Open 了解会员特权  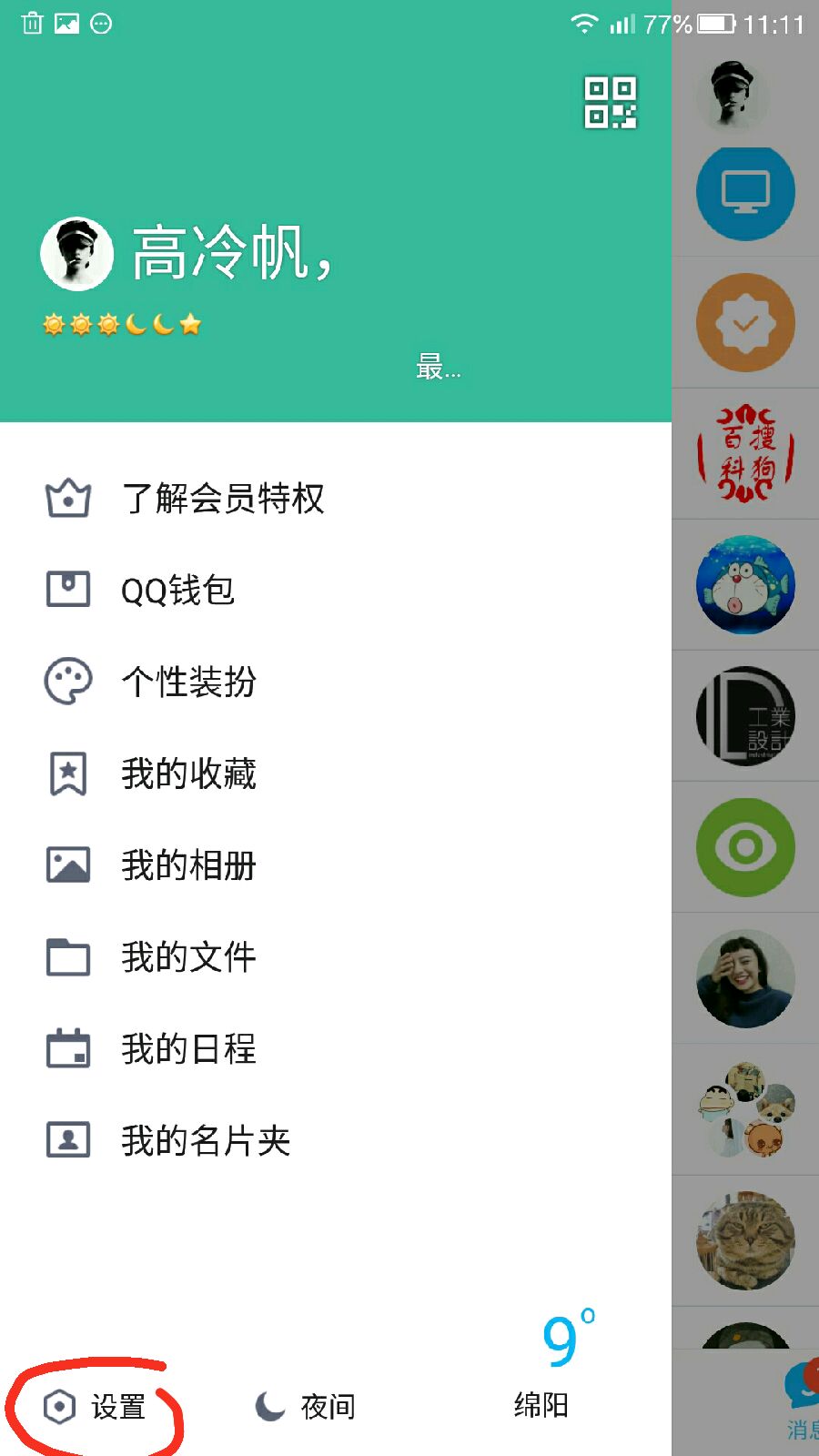pyautogui.click(x=223, y=499)
